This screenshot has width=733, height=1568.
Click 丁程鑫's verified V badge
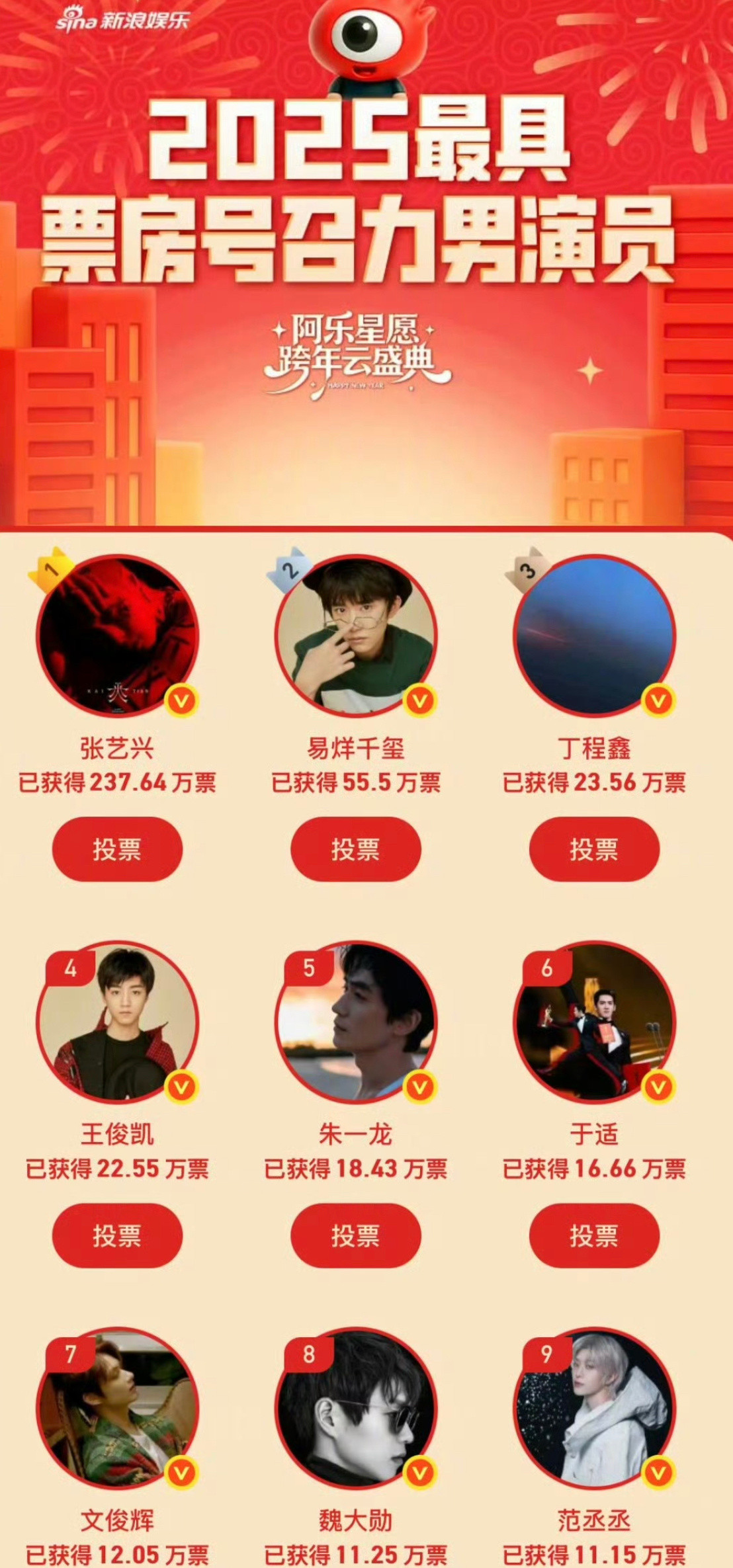(658, 702)
